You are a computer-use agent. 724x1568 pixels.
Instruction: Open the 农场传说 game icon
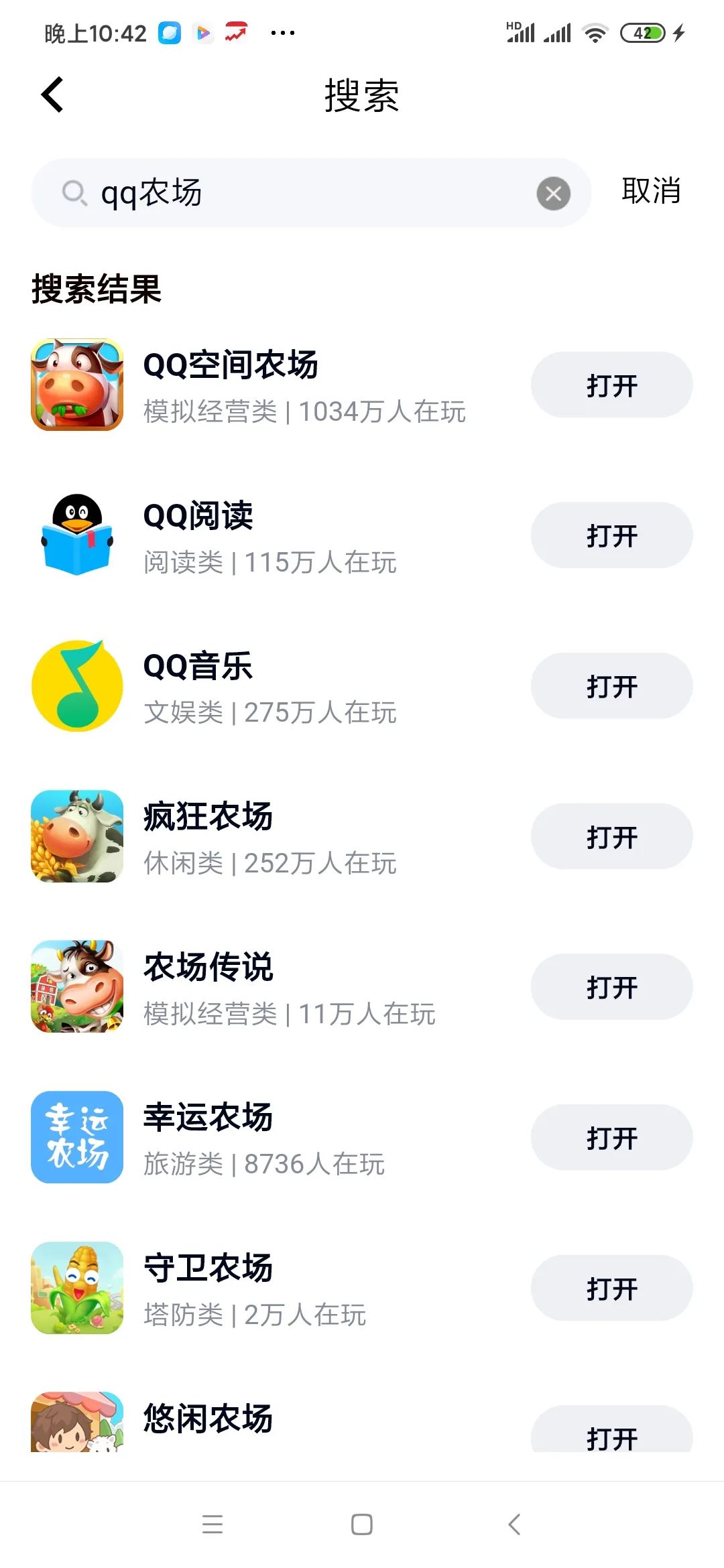tap(77, 987)
